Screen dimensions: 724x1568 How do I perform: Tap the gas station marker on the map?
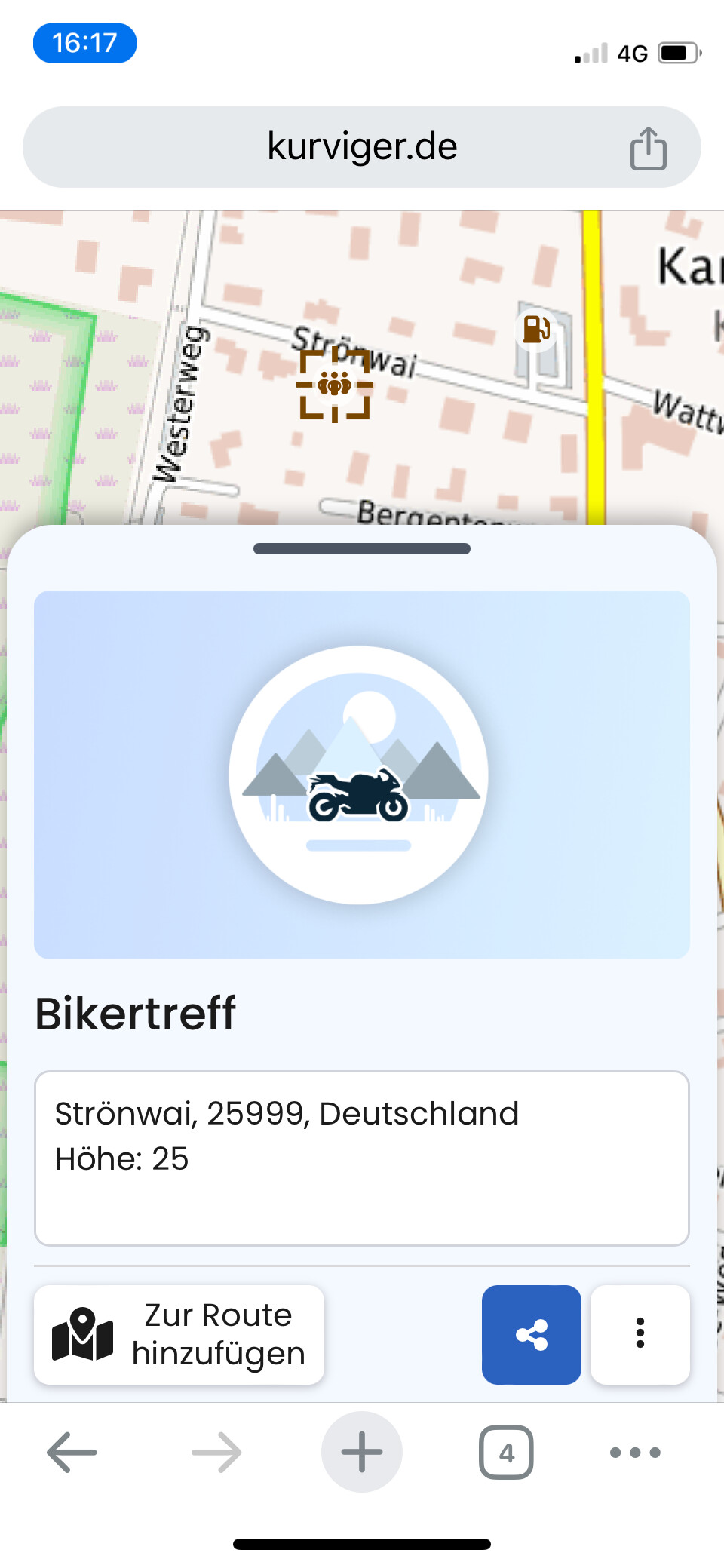536,330
